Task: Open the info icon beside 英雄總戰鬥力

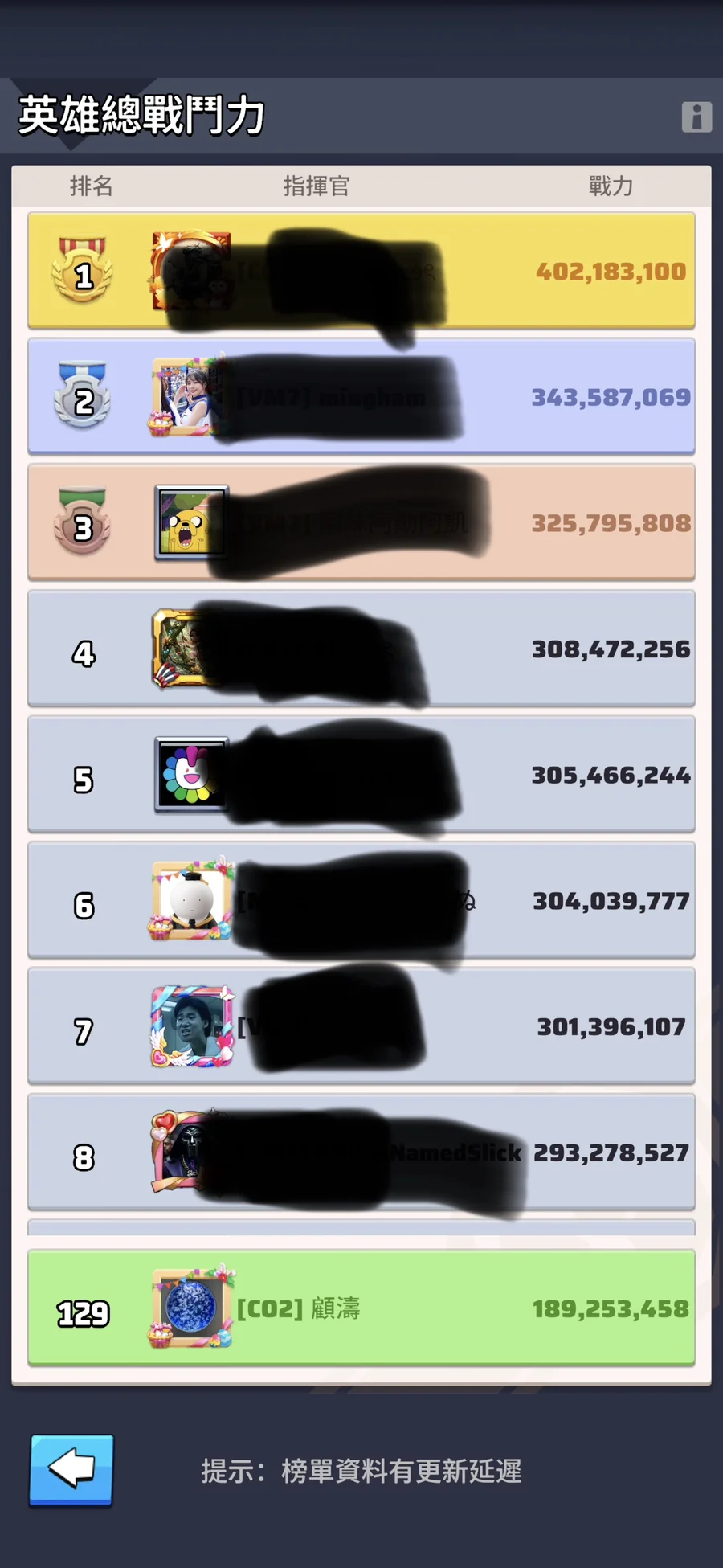Action: (x=696, y=117)
